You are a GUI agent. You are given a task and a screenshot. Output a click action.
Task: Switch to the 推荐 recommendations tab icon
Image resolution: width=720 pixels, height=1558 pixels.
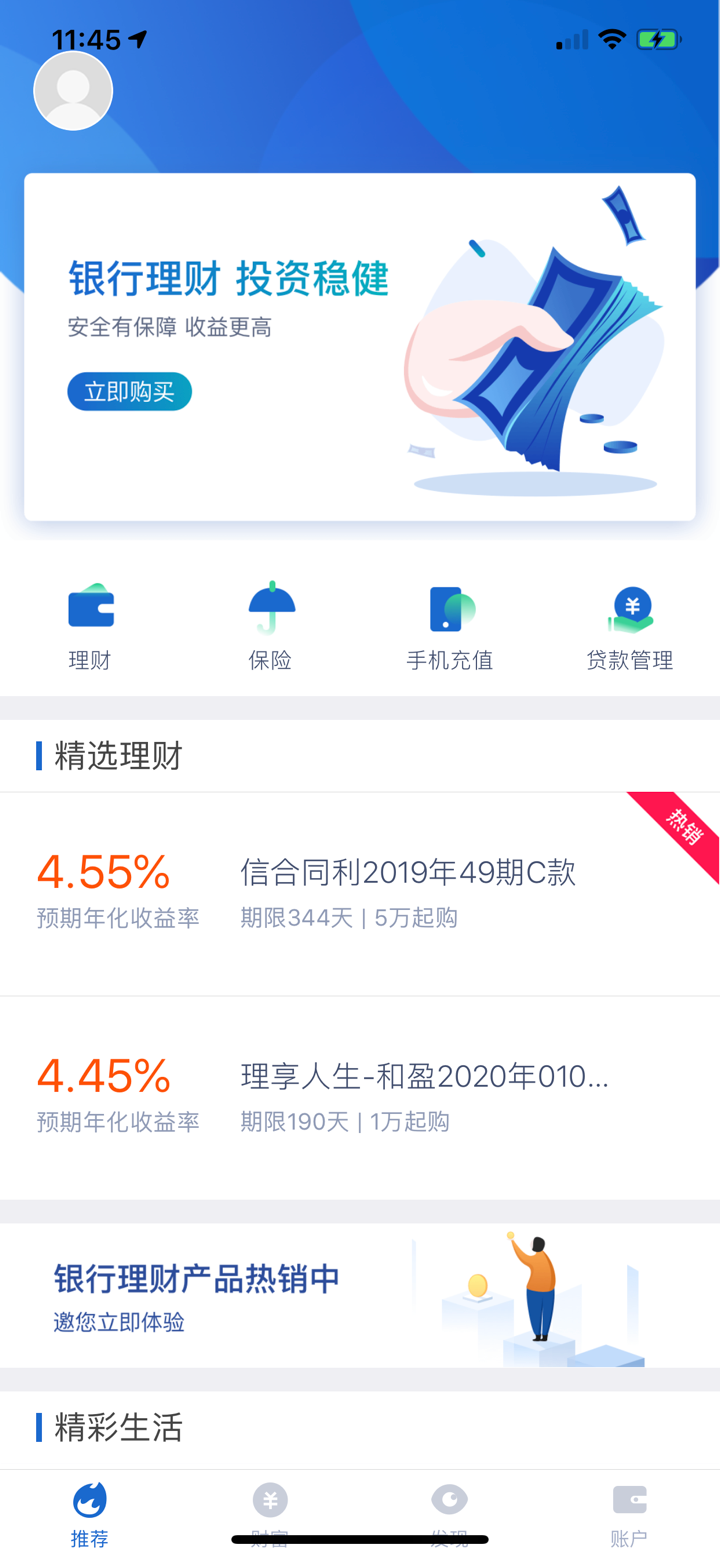point(90,1500)
